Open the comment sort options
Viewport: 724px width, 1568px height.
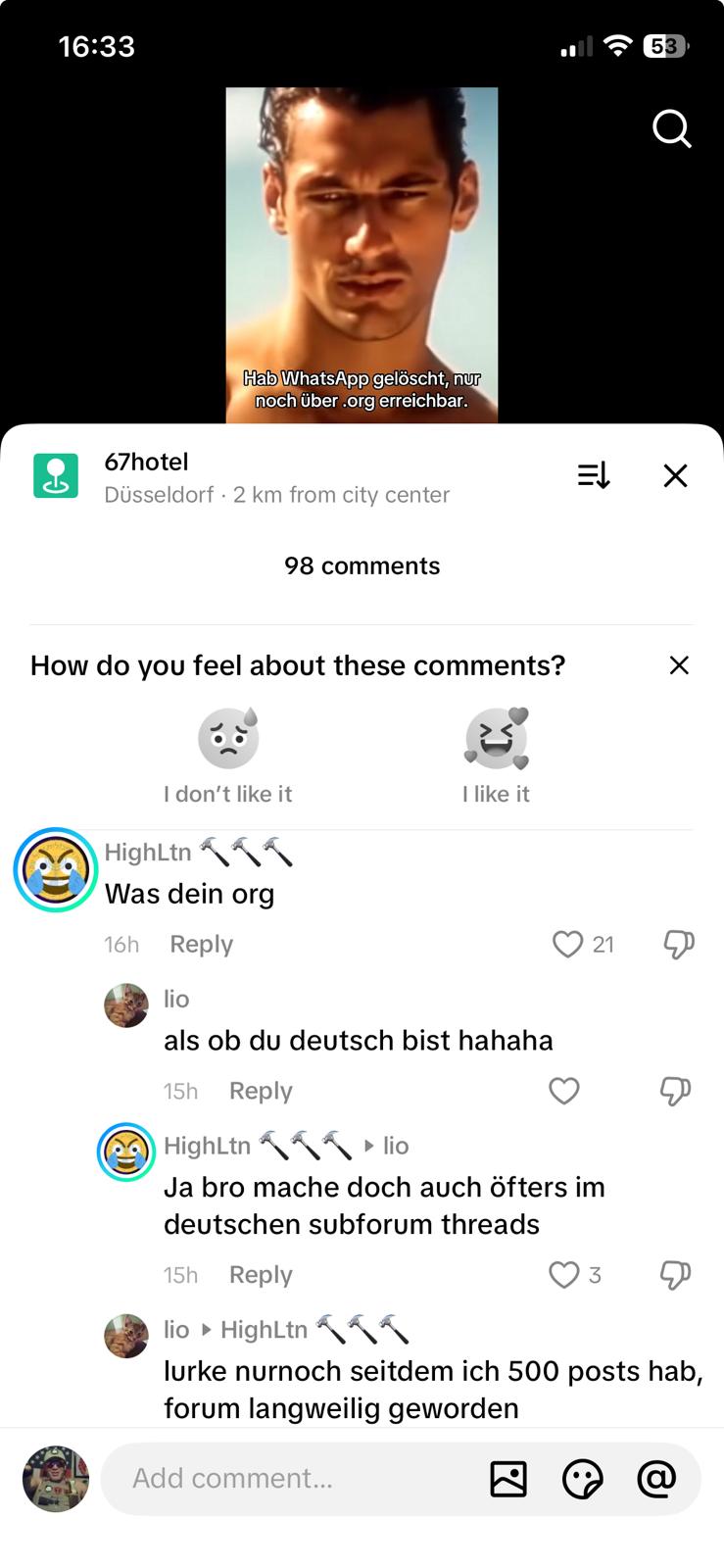tap(594, 476)
